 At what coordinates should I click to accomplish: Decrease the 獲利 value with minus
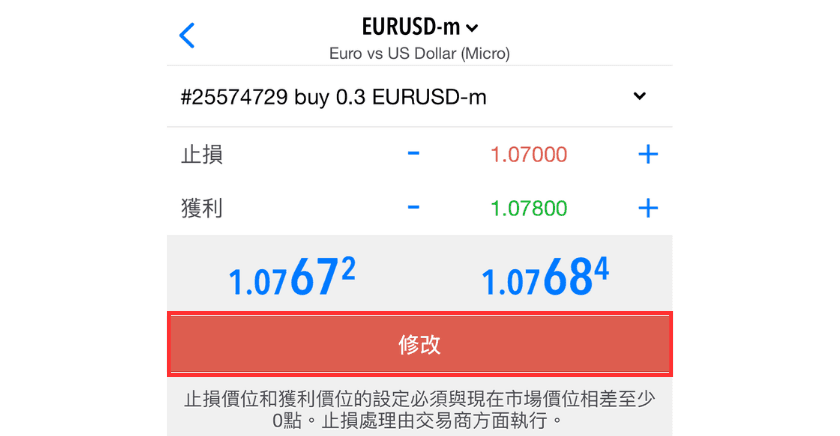pos(414,208)
